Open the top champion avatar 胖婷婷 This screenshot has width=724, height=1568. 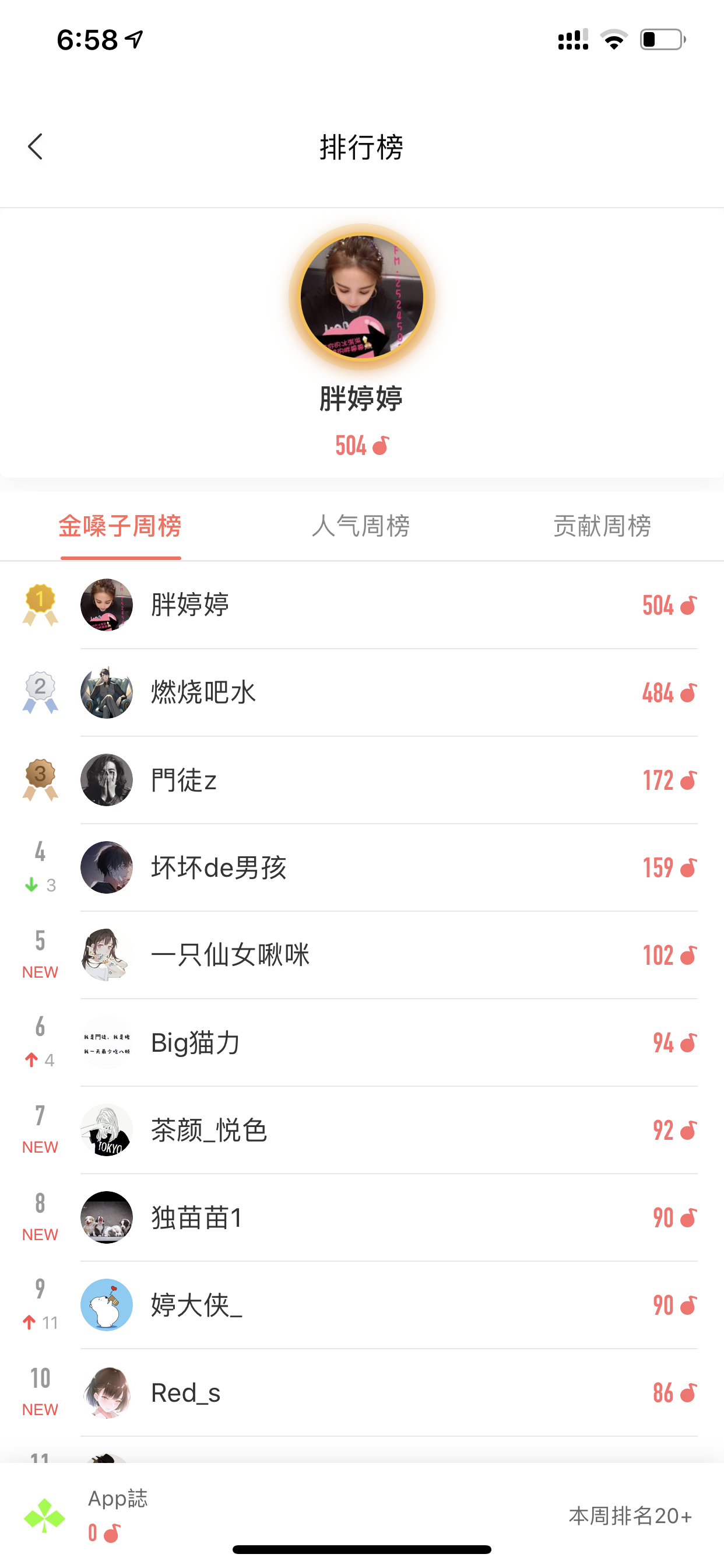click(x=362, y=297)
